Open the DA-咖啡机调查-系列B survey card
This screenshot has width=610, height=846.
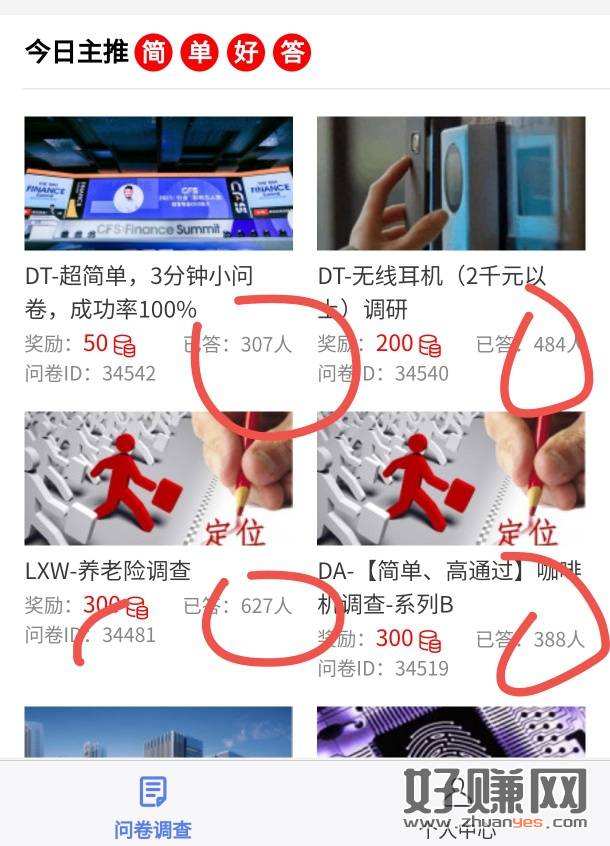(450, 479)
